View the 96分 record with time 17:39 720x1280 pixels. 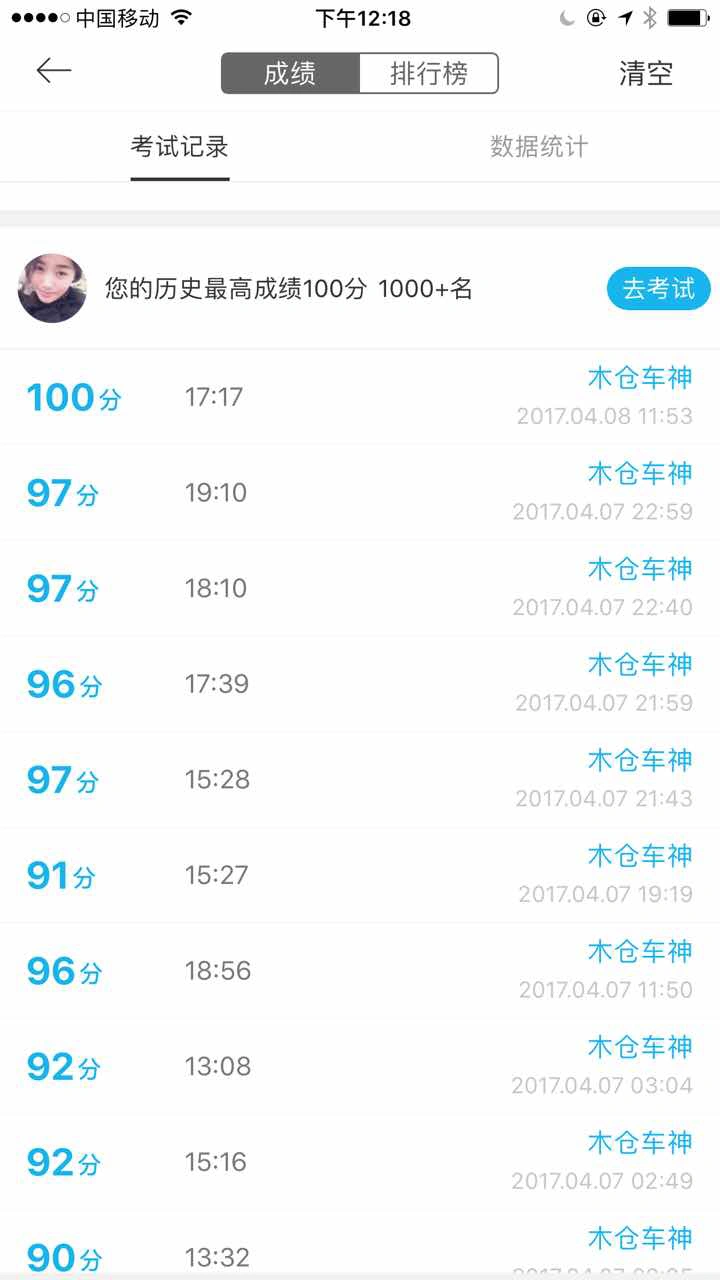click(360, 684)
